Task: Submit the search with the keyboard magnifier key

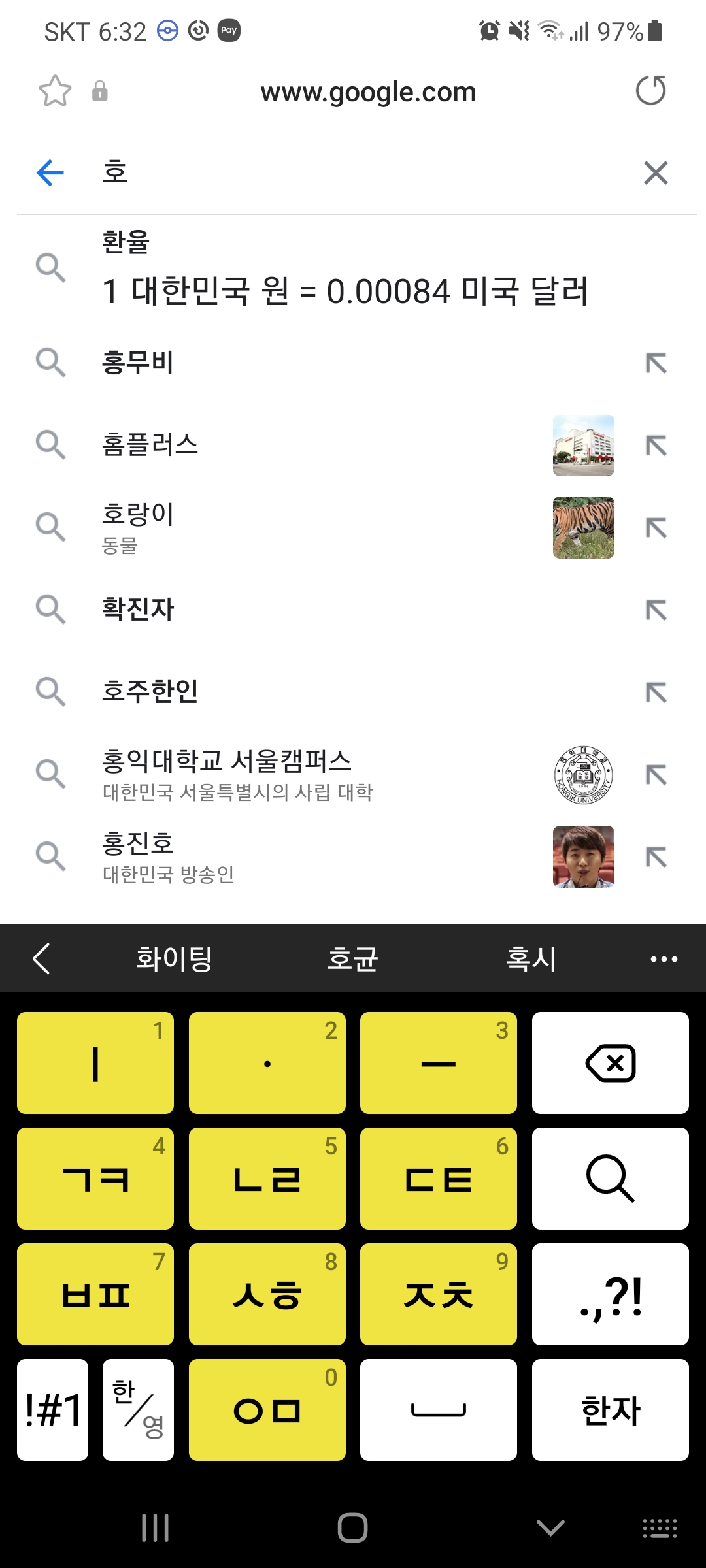Action: 610,1179
